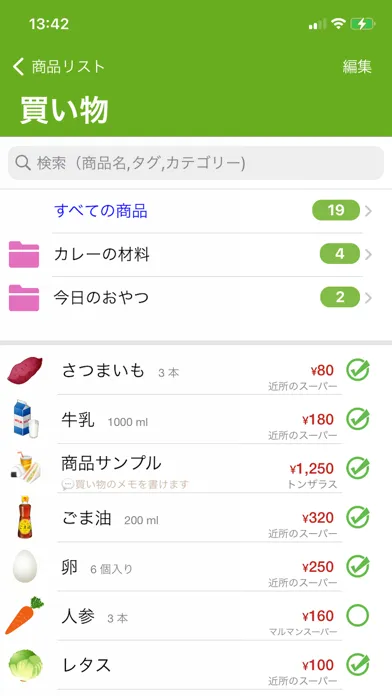Tap the 編集 edit button
392x696 pixels.
coord(356,67)
